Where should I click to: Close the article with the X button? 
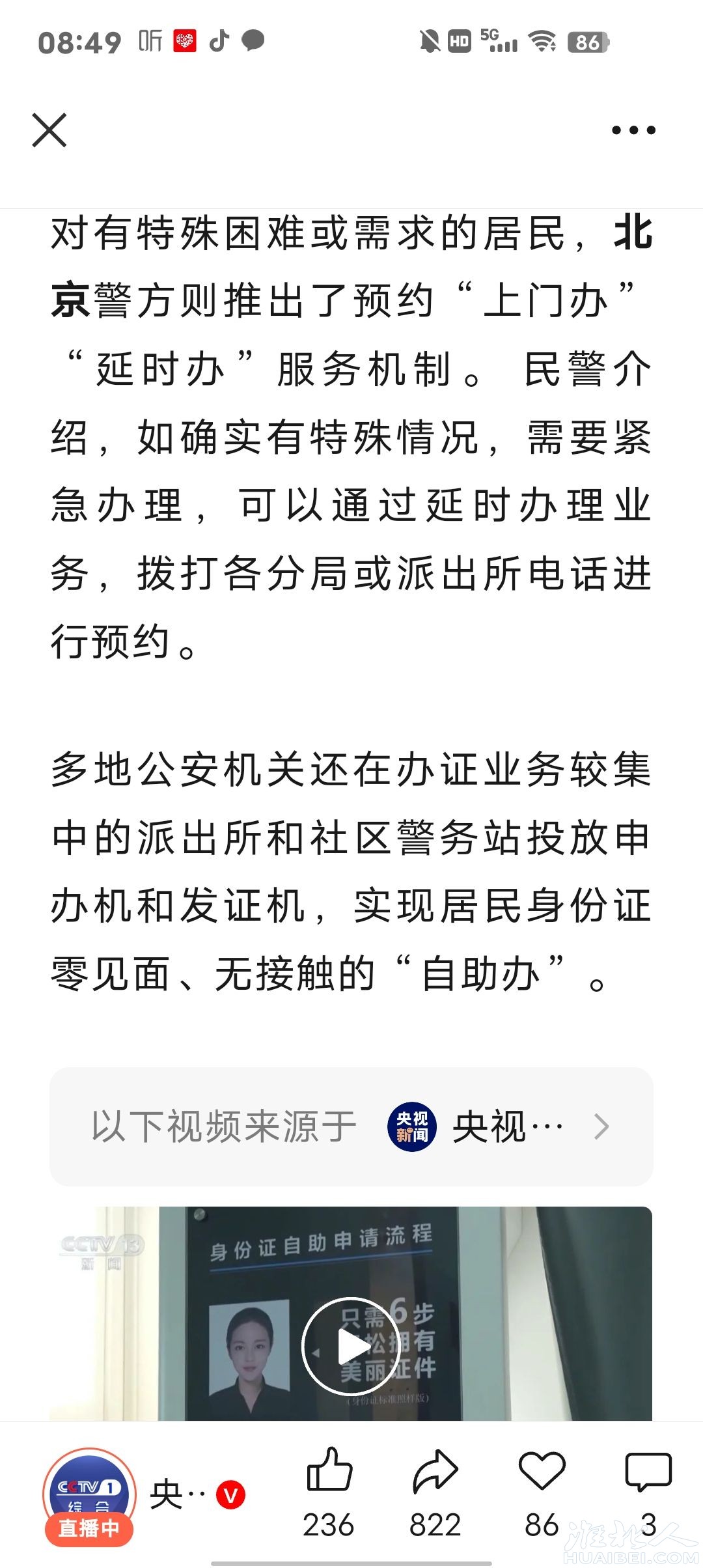click(49, 130)
